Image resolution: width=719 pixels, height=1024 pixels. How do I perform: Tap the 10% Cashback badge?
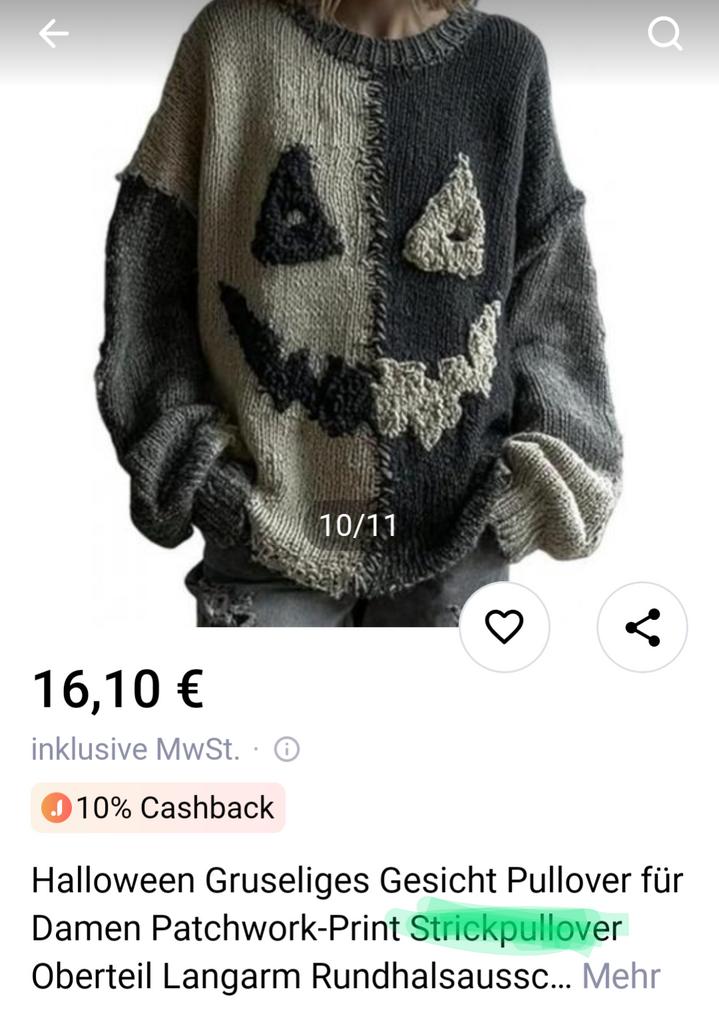[158, 808]
